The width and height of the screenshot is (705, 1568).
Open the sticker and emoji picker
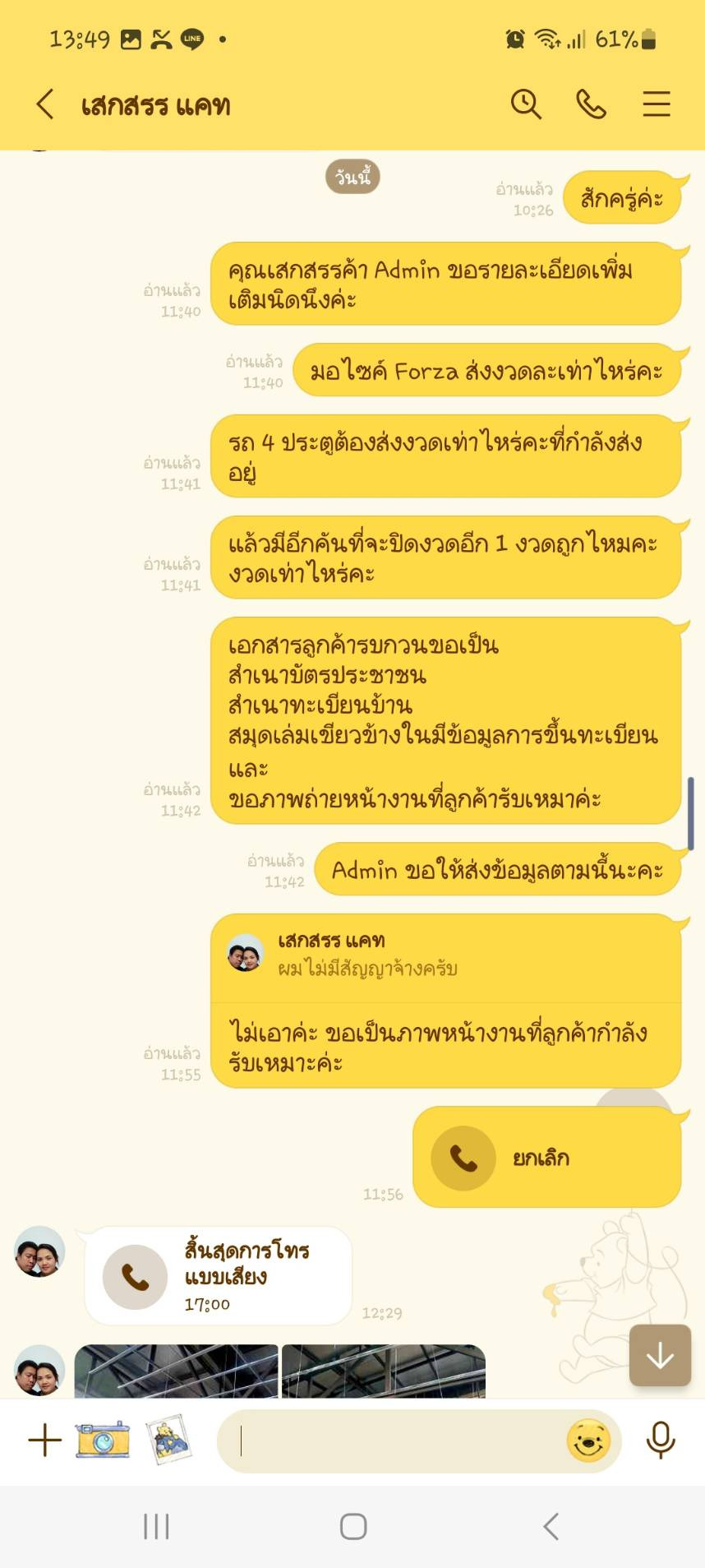[x=588, y=1441]
